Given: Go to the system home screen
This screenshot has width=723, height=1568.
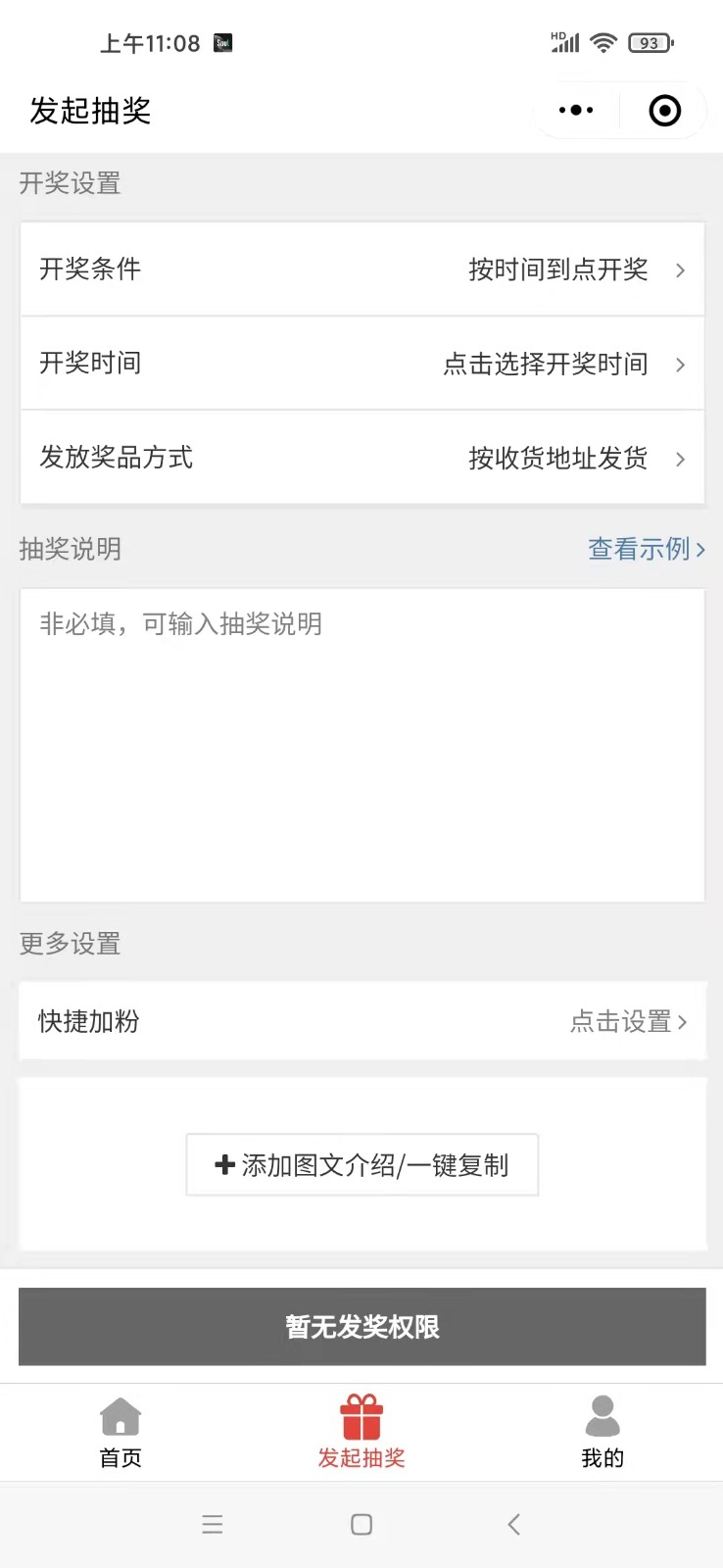Looking at the screenshot, I should pos(361,1524).
